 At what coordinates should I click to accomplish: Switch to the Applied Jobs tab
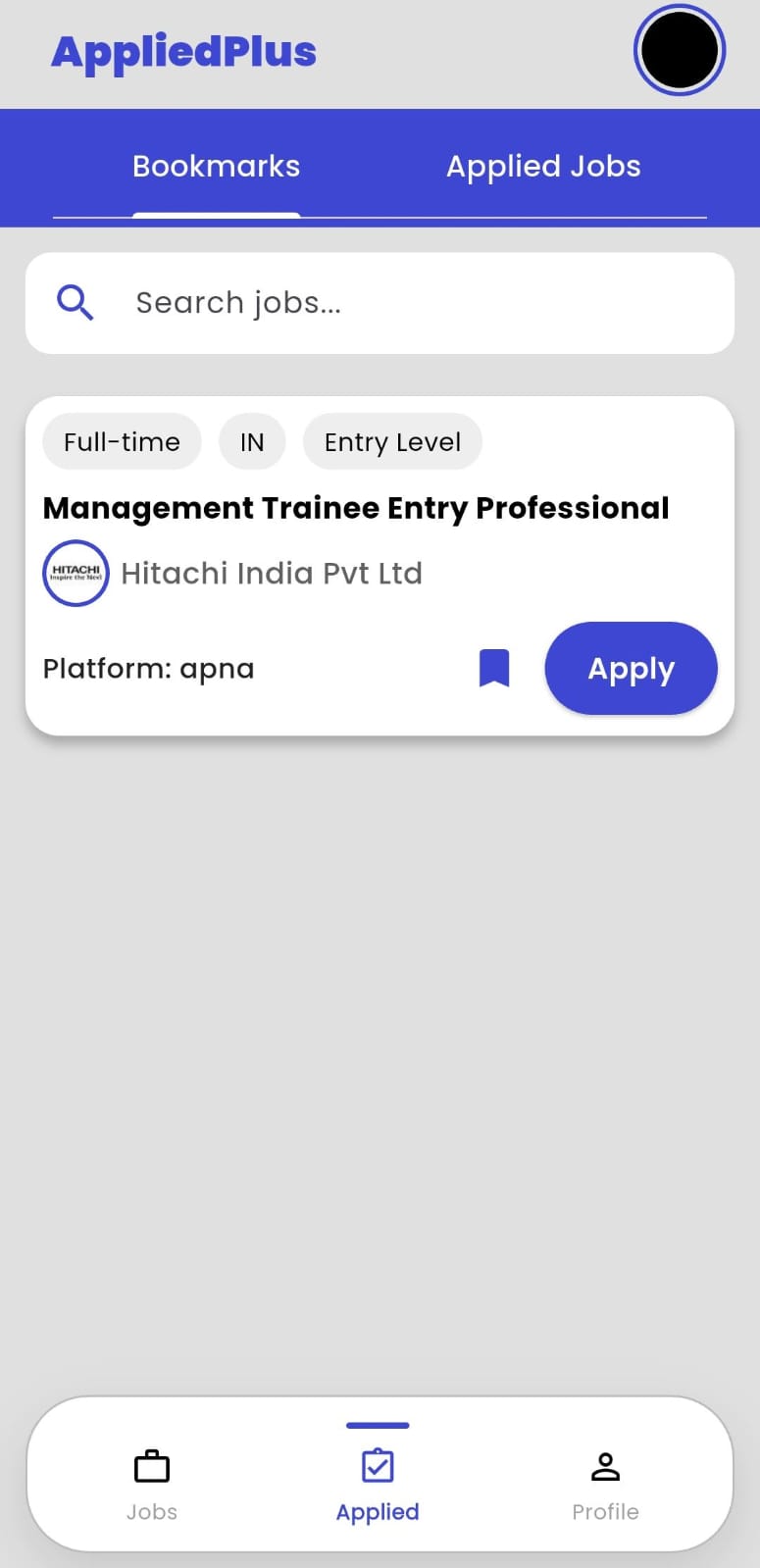[x=543, y=166]
